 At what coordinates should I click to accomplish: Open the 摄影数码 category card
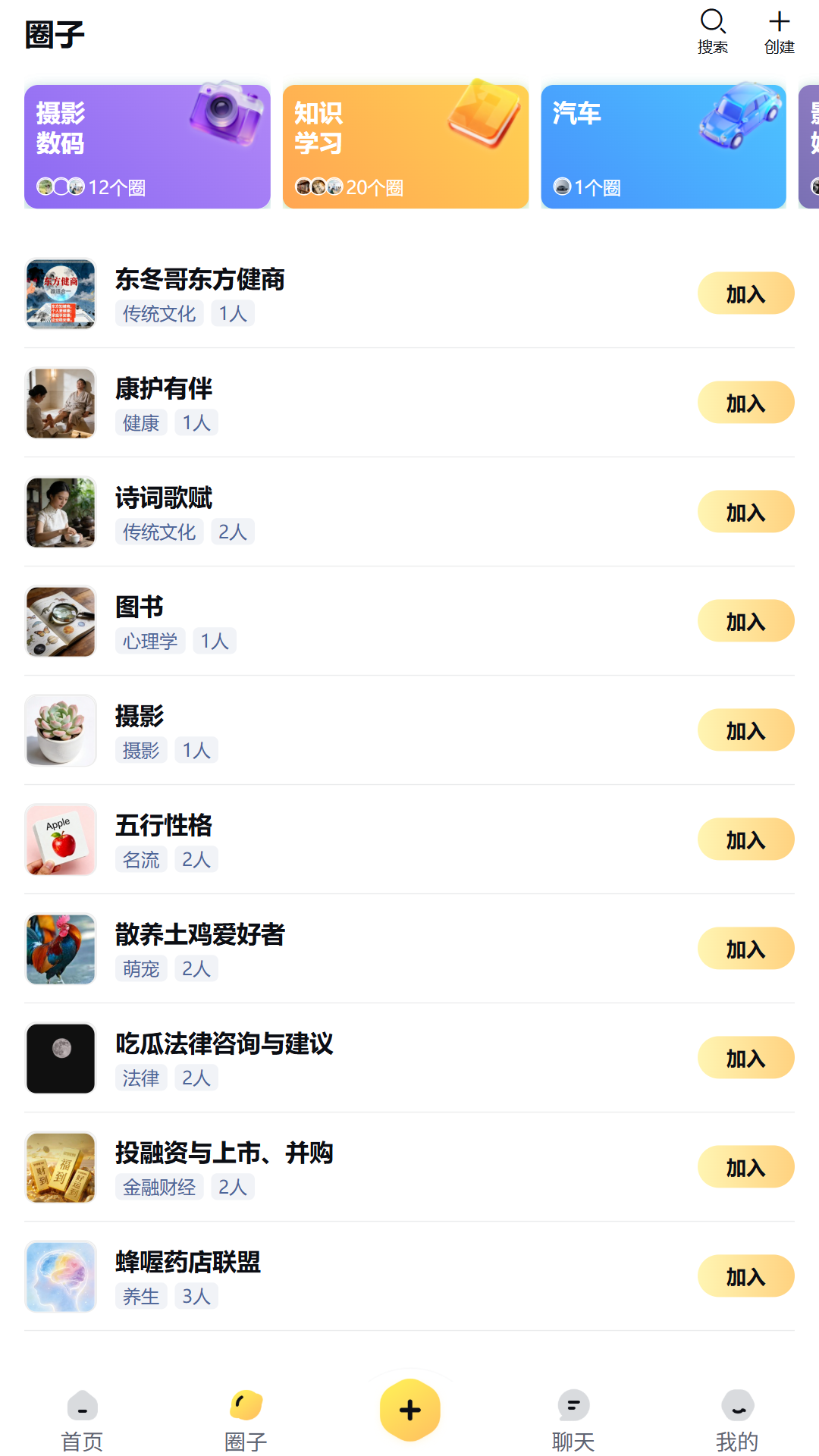147,146
